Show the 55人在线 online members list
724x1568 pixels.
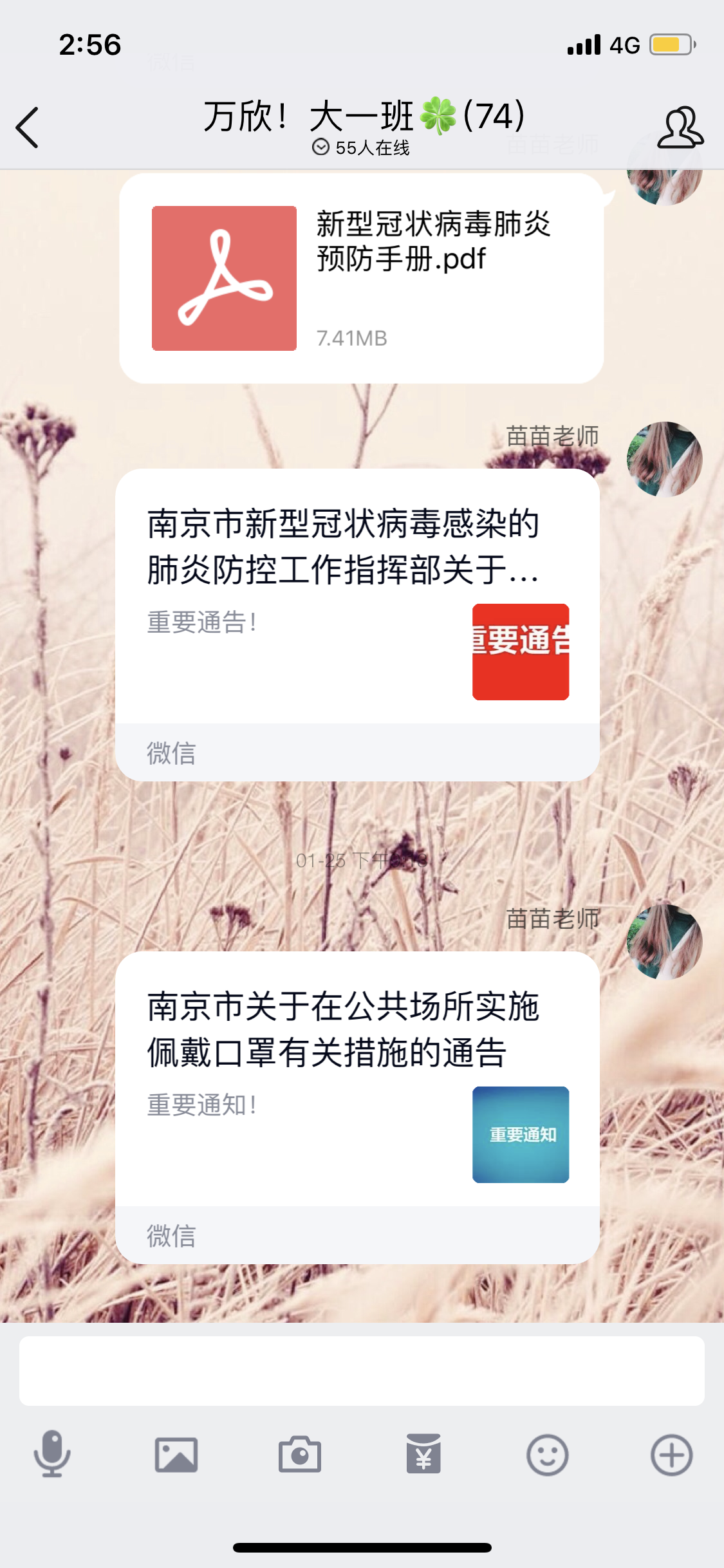[361, 148]
